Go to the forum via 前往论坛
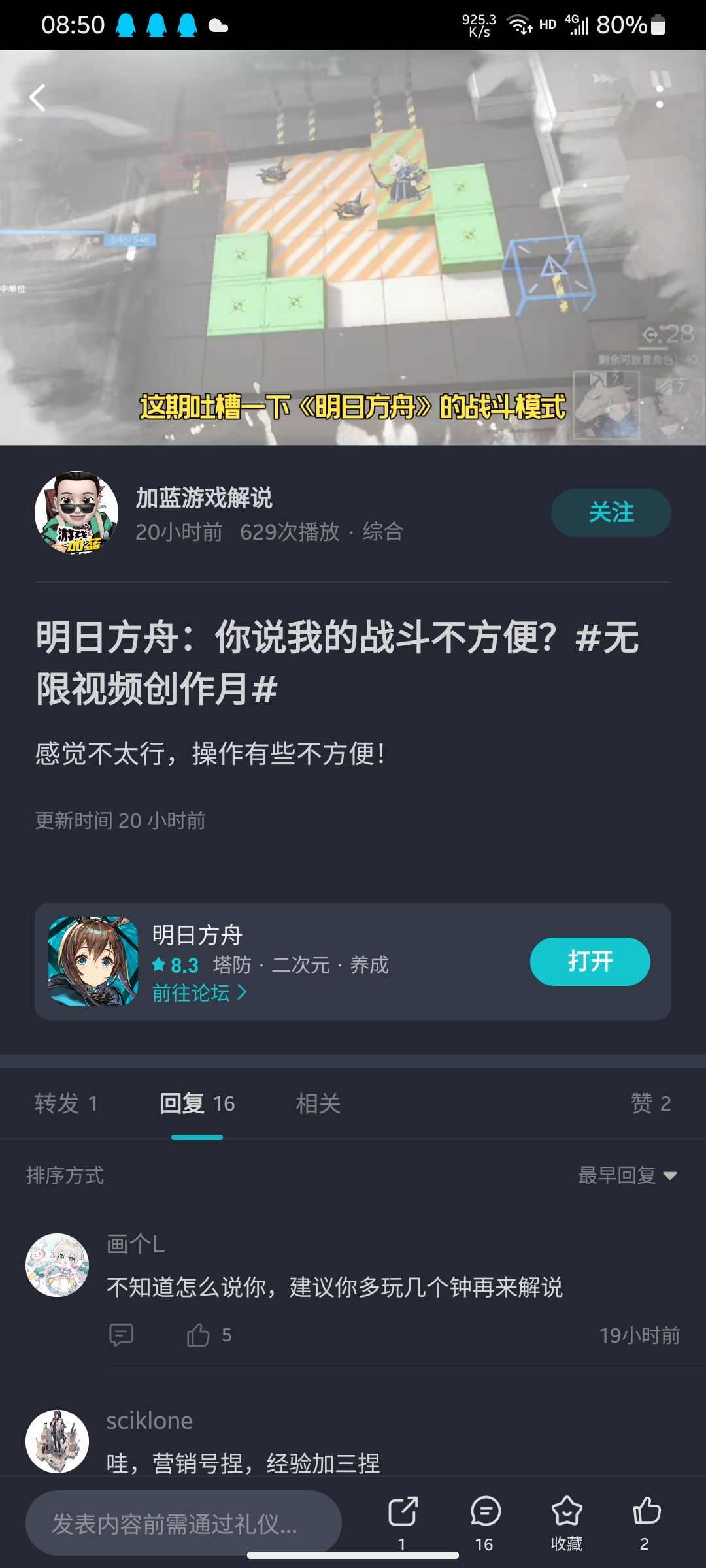The image size is (706, 1568). click(x=199, y=992)
